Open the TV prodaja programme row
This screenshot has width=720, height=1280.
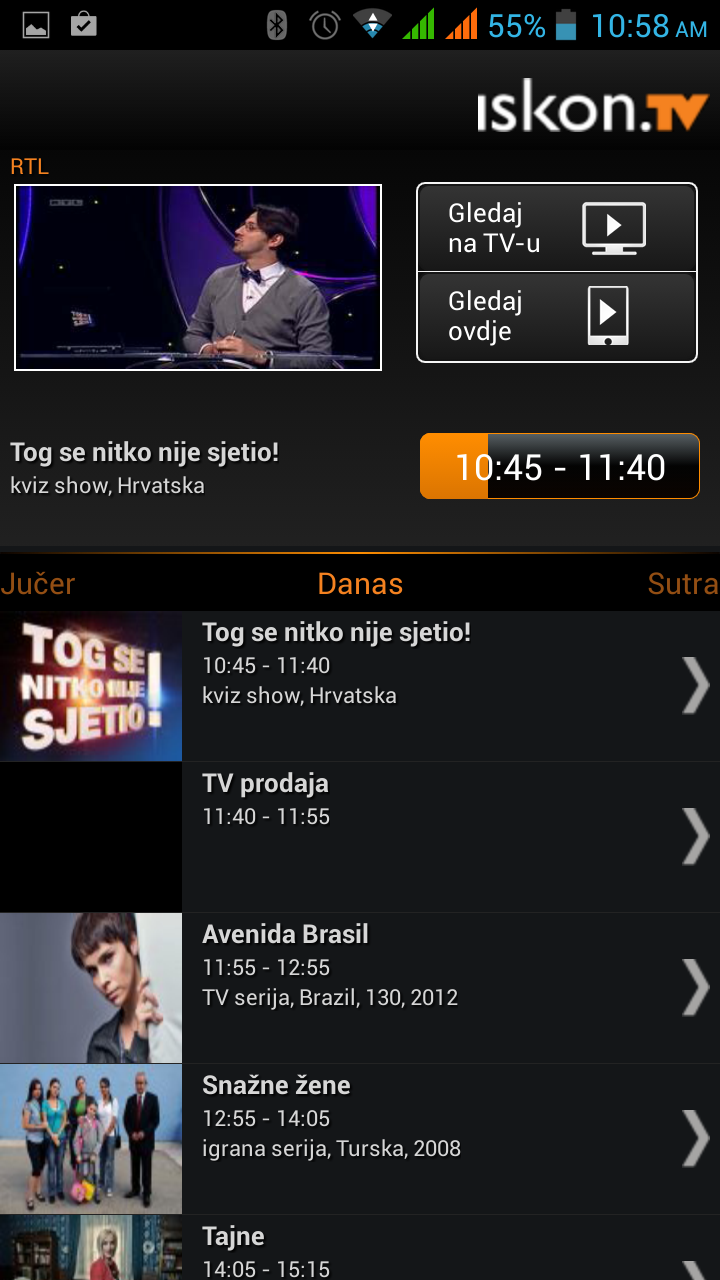(360, 837)
